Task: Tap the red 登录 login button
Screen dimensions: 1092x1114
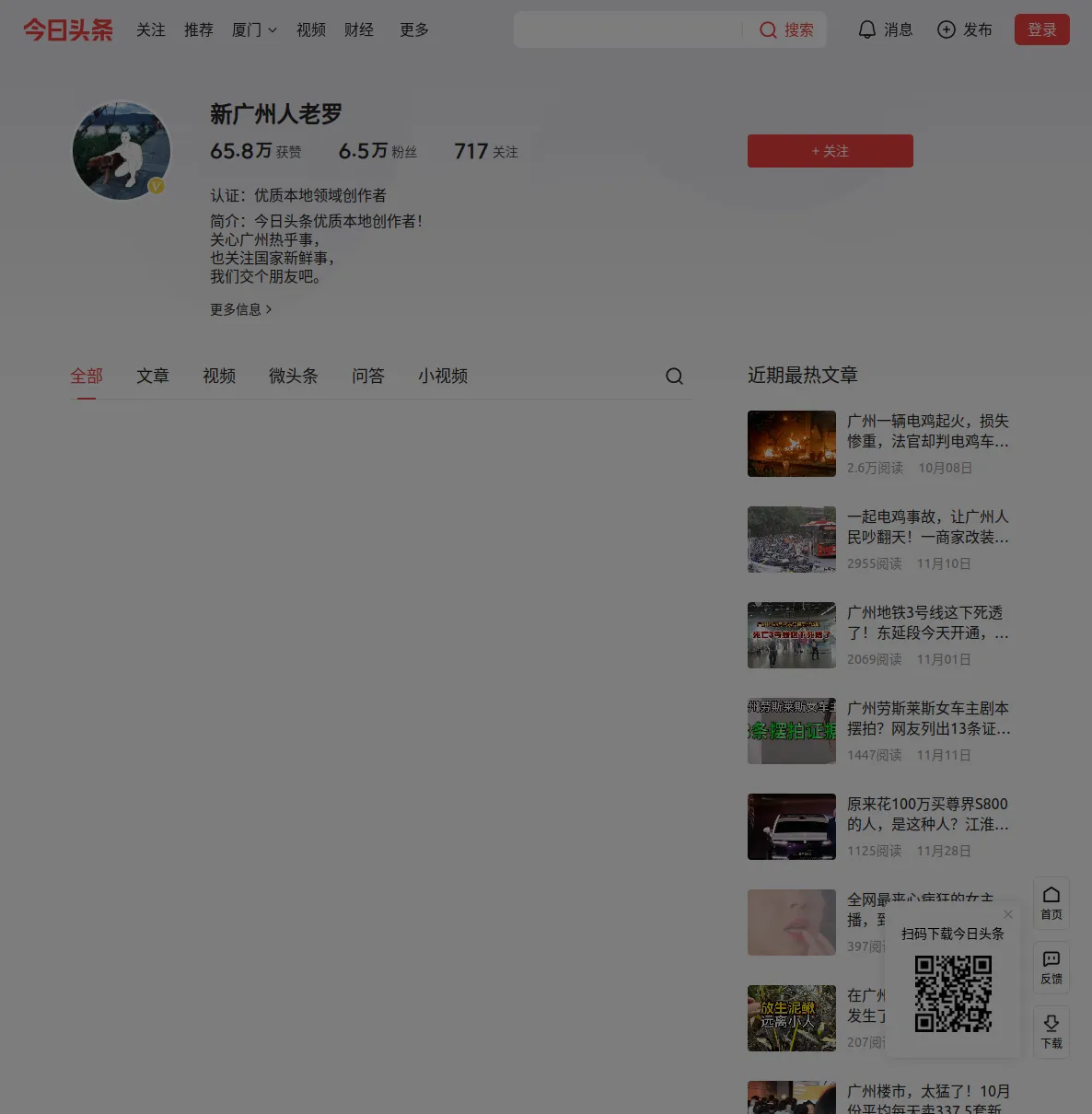Action: [x=1041, y=29]
